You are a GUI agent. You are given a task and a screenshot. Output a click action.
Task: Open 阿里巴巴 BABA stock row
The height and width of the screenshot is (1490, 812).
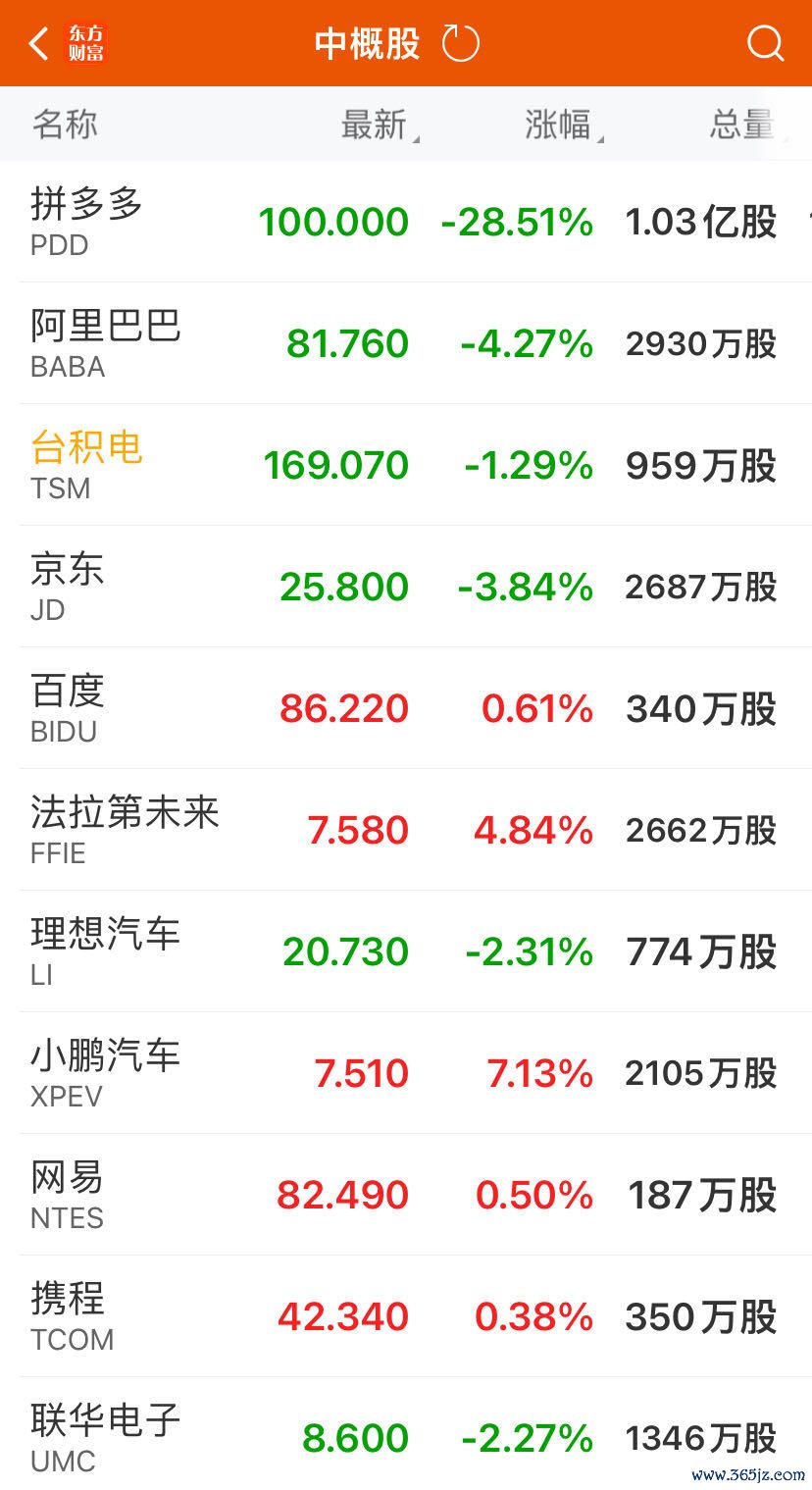[406, 343]
